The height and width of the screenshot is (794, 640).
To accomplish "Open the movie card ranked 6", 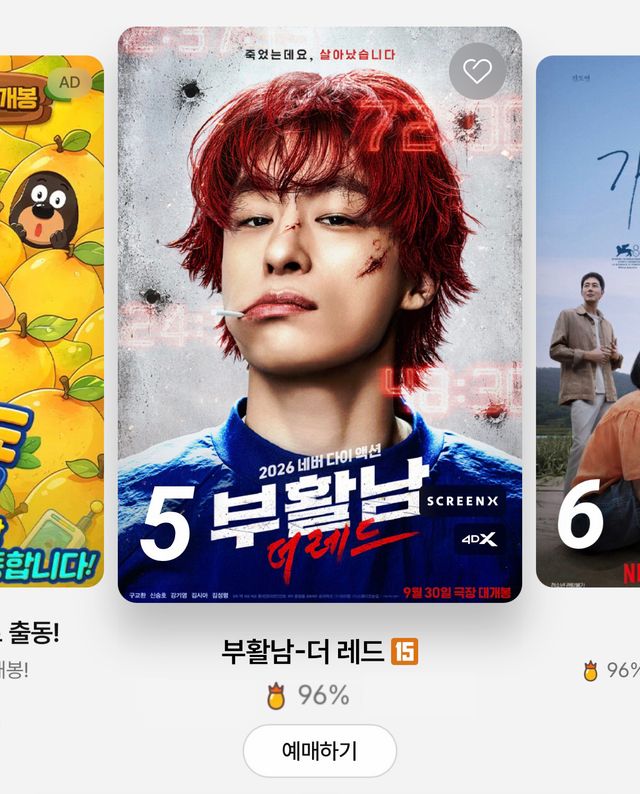I will click(x=588, y=322).
